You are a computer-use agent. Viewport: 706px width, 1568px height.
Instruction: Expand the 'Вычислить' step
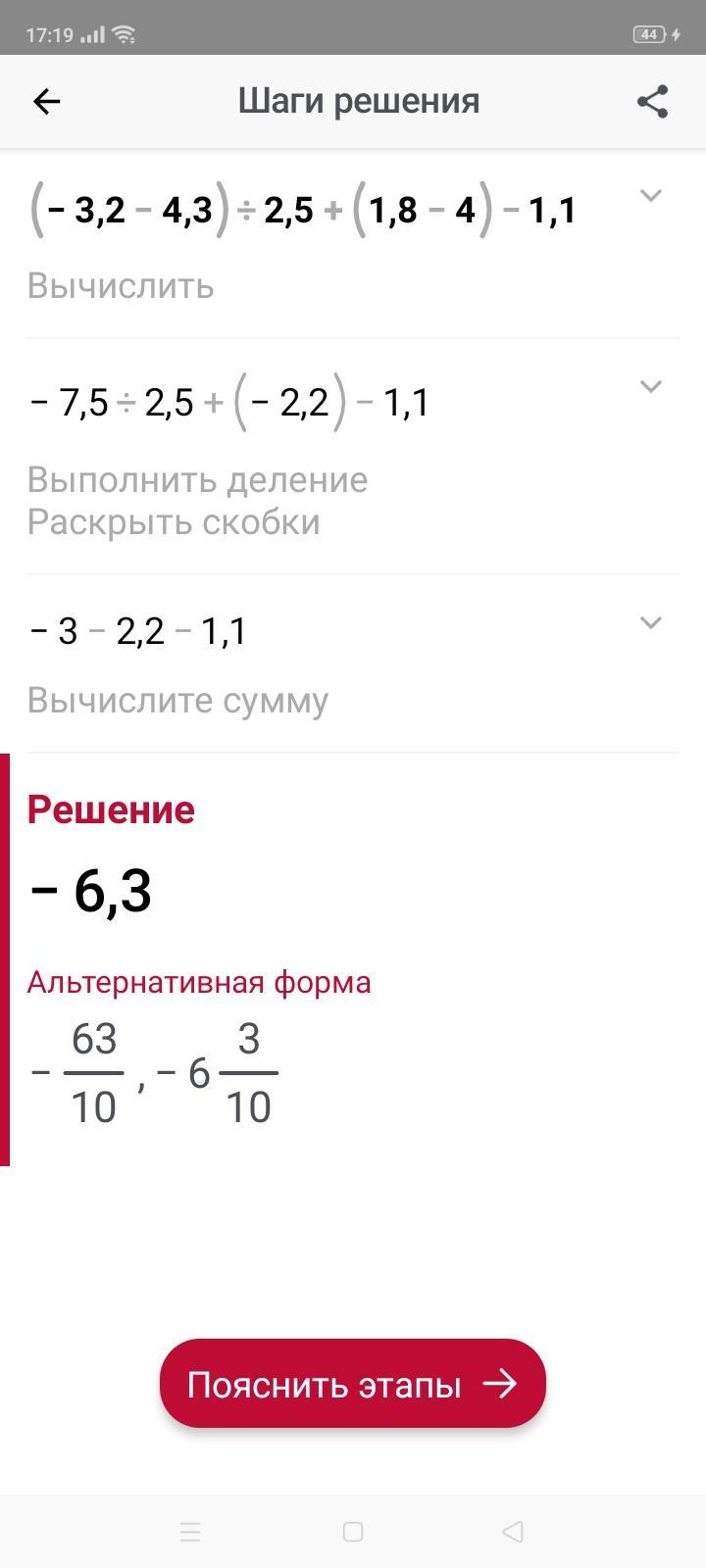point(650,196)
